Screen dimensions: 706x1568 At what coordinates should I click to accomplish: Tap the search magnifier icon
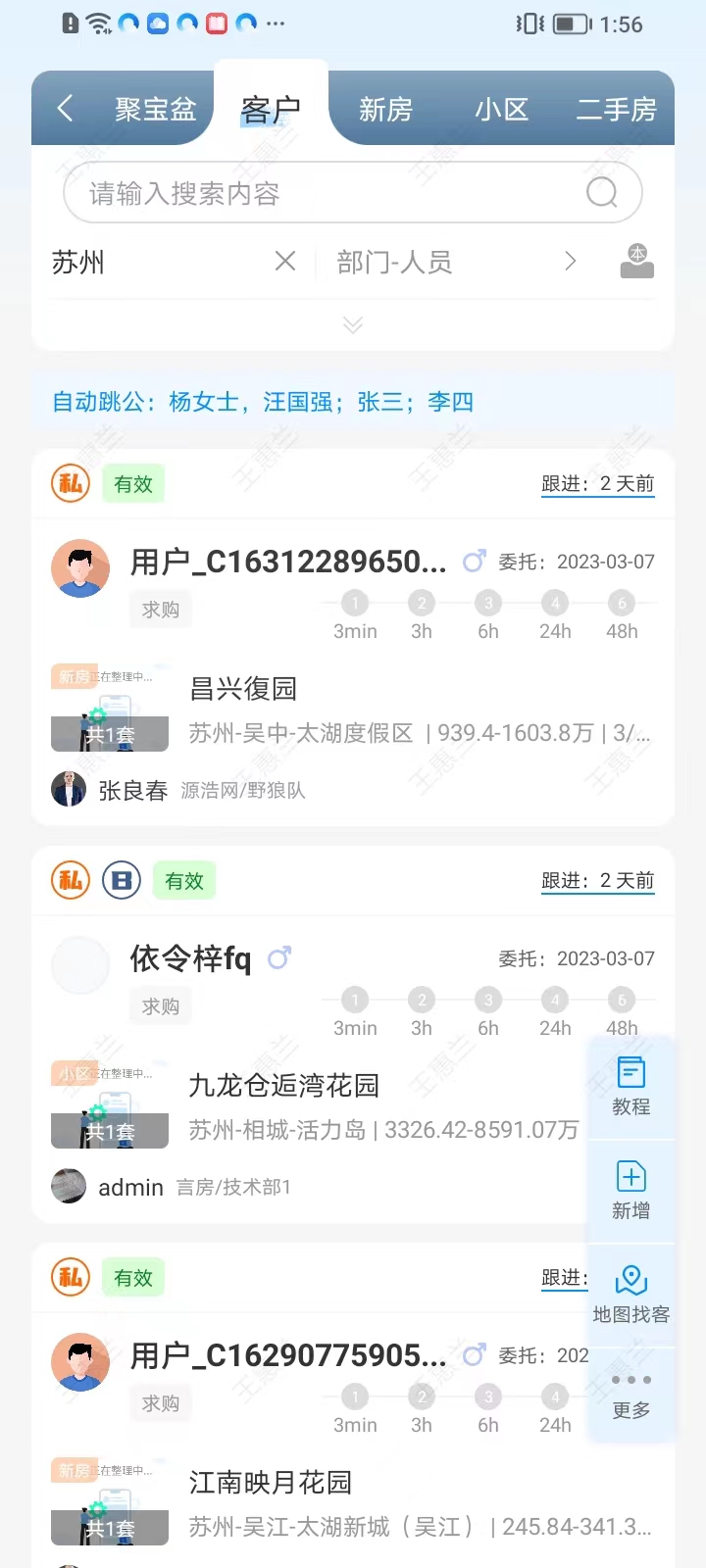click(x=601, y=192)
